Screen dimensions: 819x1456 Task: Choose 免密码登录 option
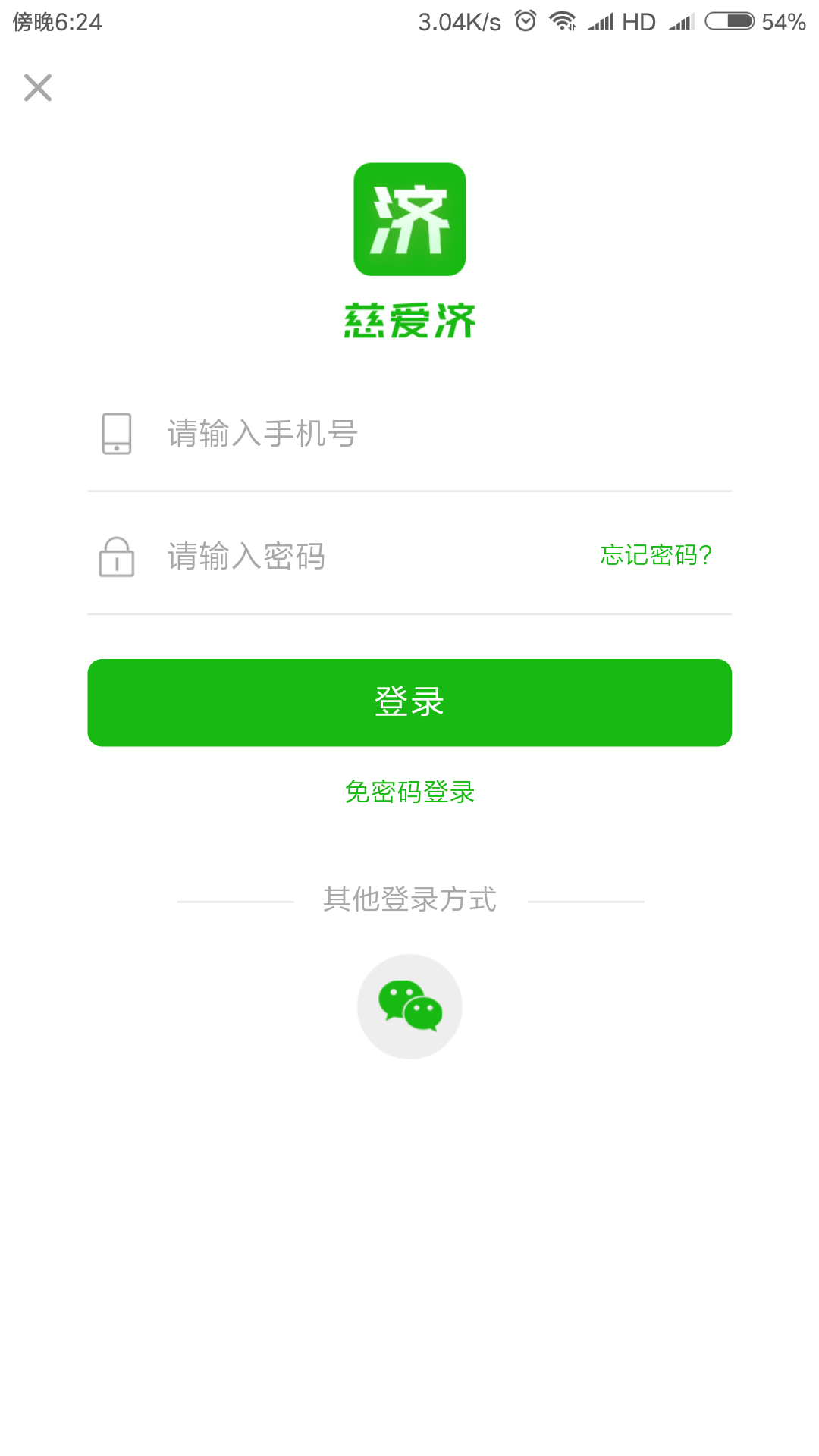click(x=409, y=792)
